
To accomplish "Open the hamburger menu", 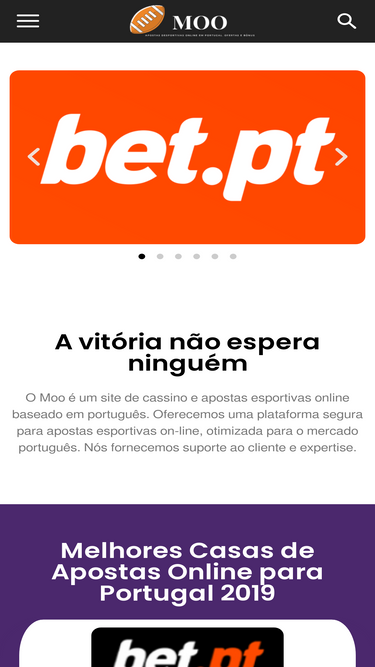I will click(28, 21).
